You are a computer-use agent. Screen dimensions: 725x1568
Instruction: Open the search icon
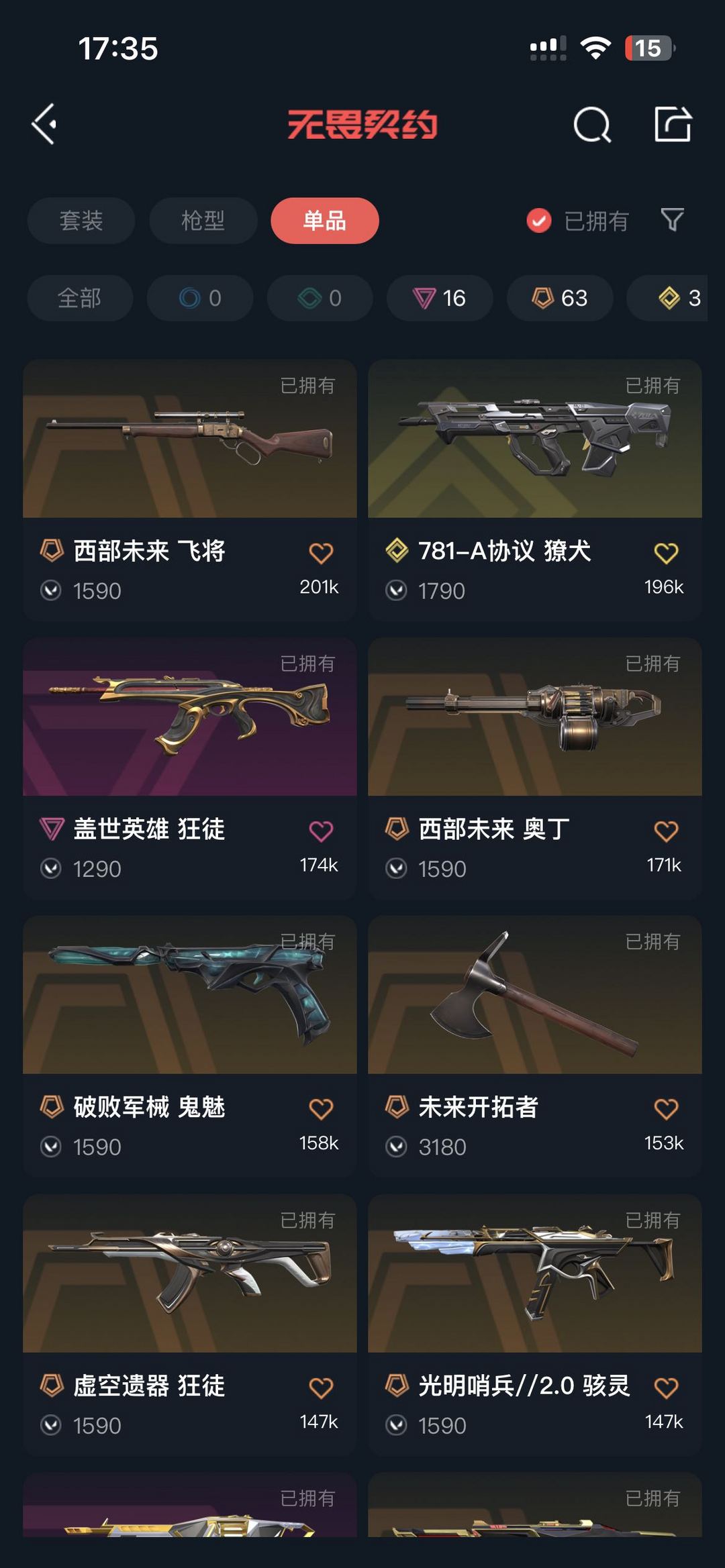(x=592, y=124)
